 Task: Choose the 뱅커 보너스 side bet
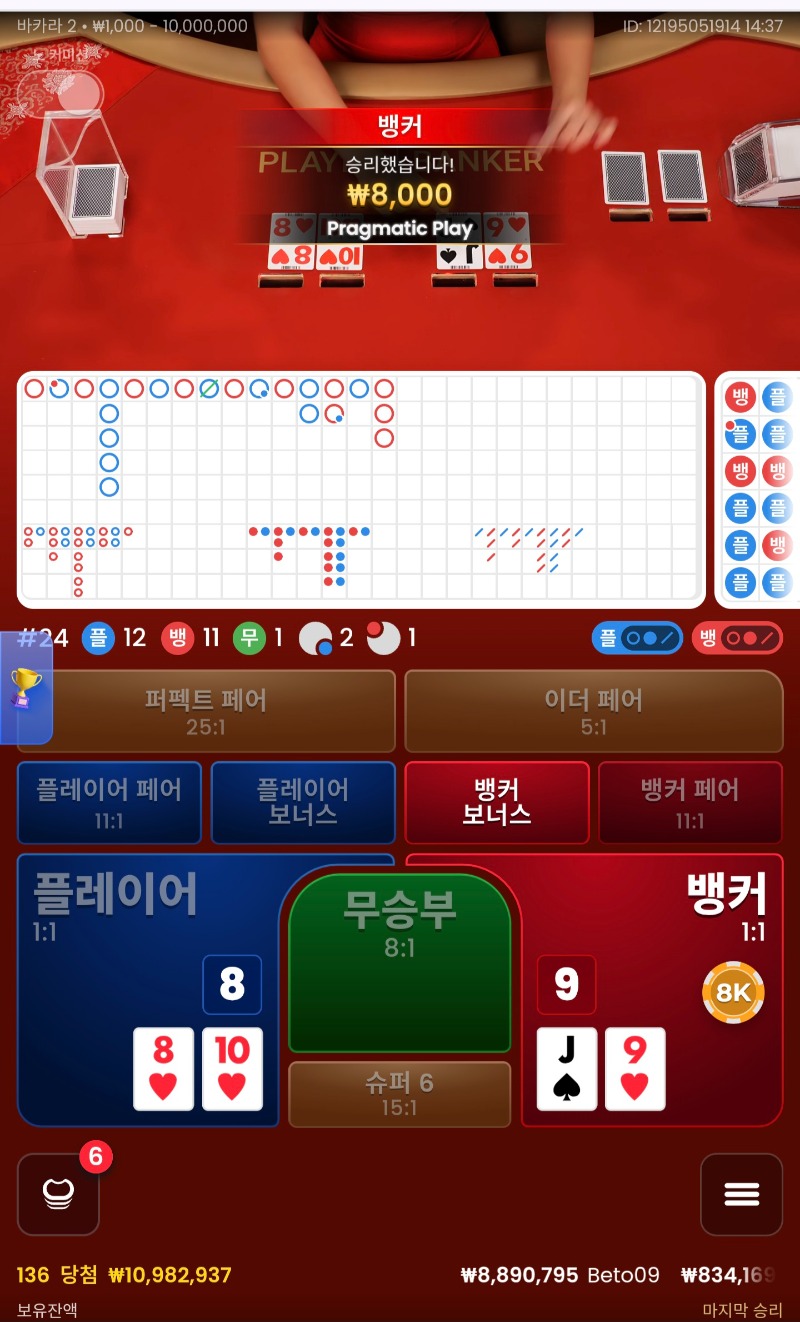pos(496,803)
